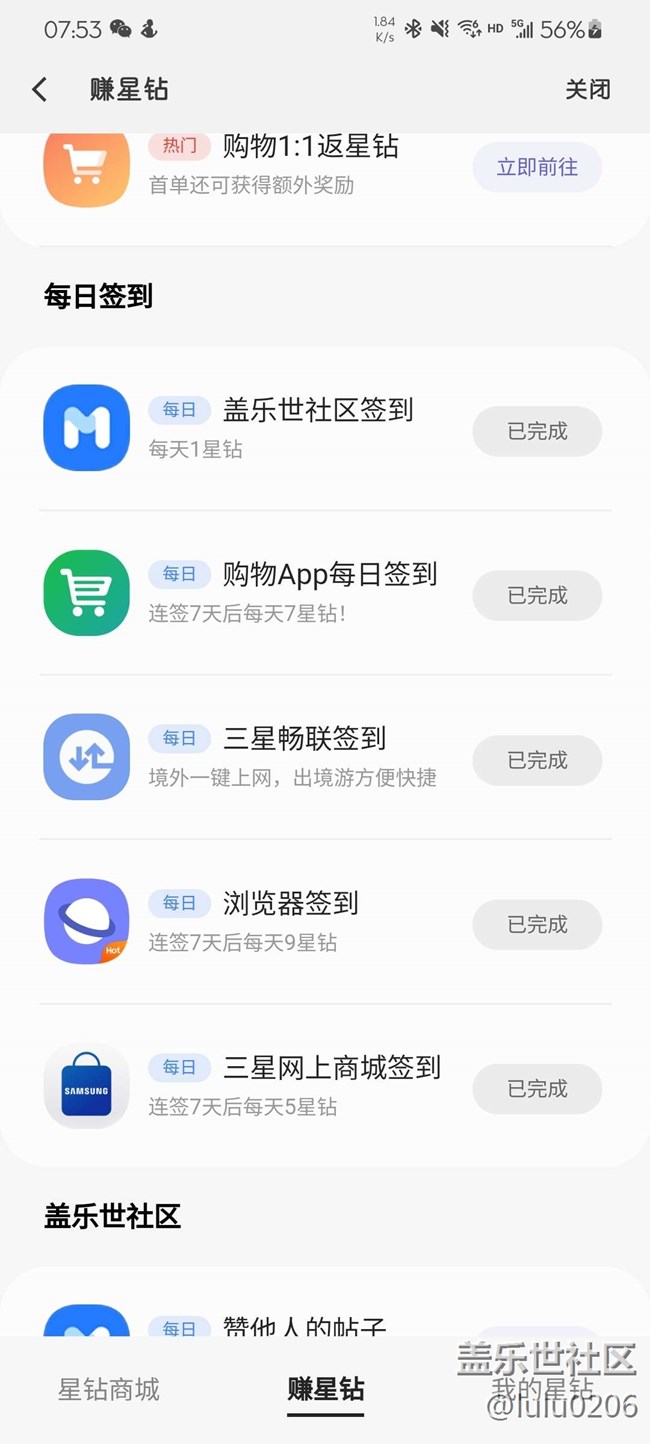The height and width of the screenshot is (1444, 650).
Task: Switch to the 星钻商城 tab
Action: pyautogui.click(x=109, y=1389)
